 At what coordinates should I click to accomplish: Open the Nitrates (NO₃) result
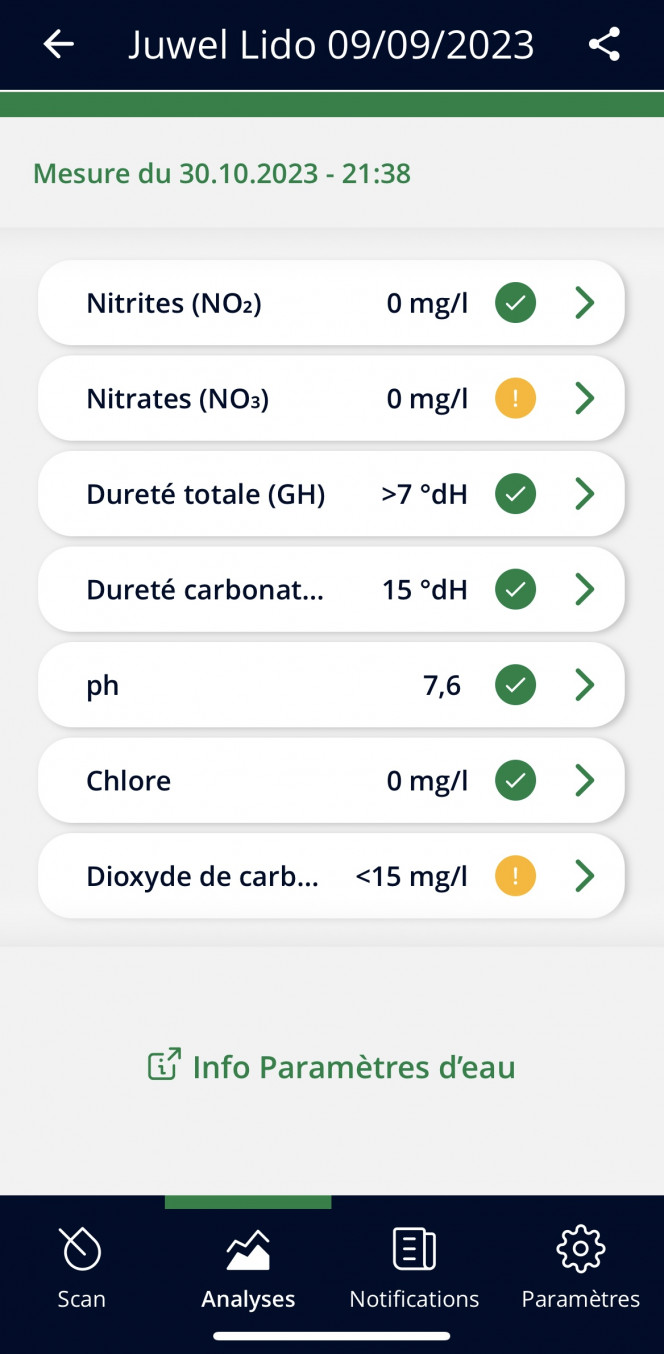[x=331, y=399]
